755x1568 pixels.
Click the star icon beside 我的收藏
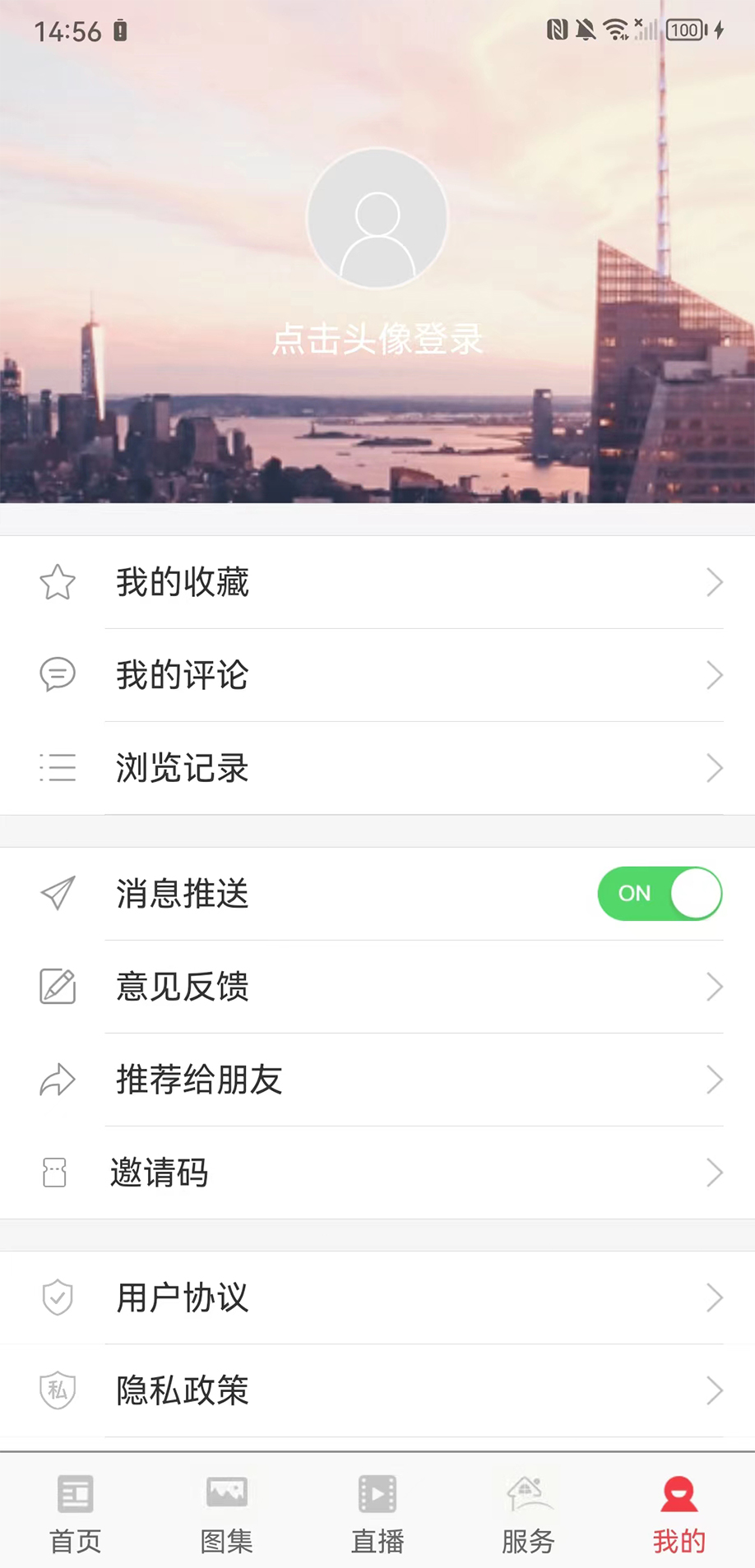(56, 581)
